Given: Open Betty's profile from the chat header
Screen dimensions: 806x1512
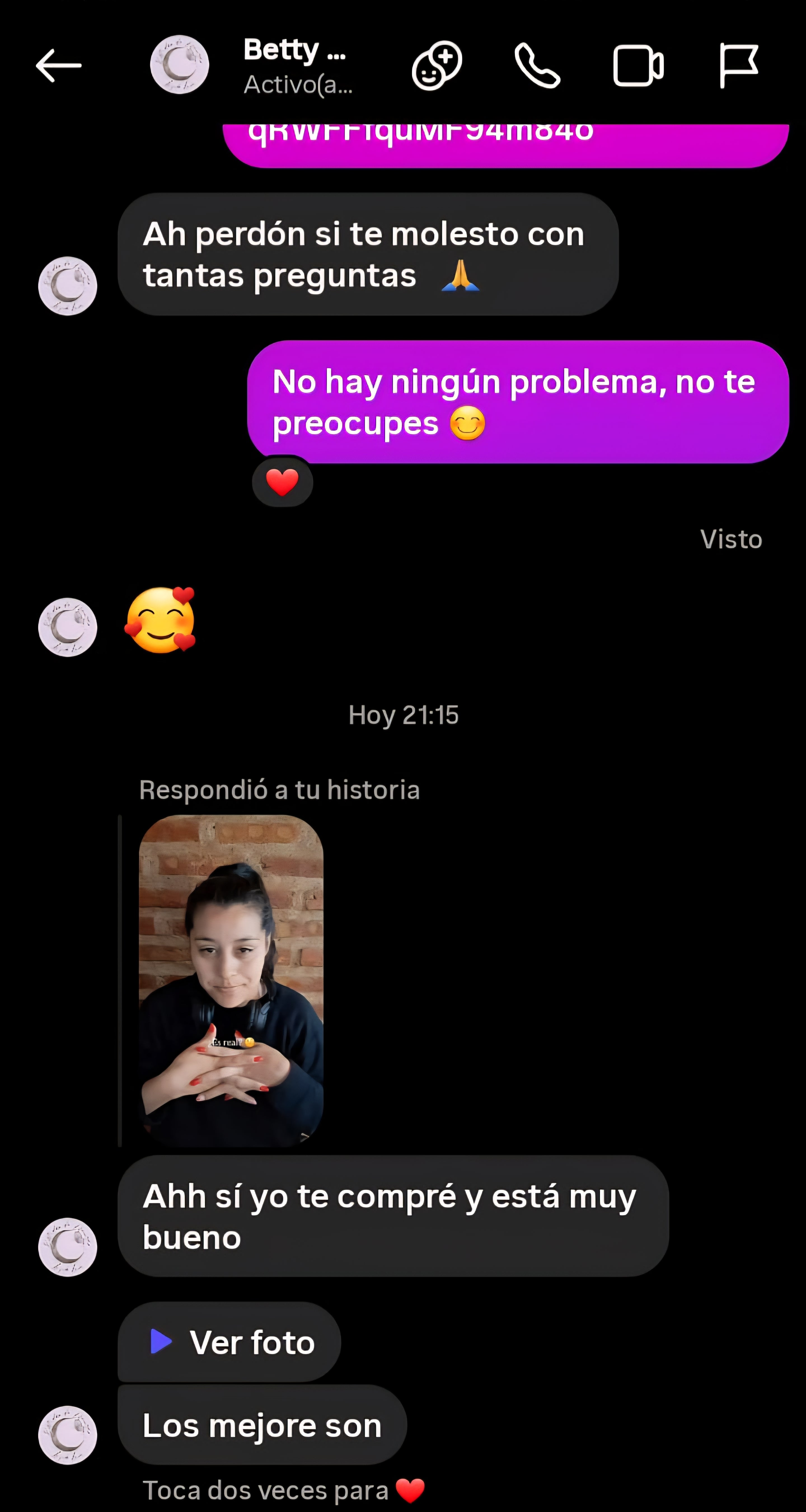Looking at the screenshot, I should click(x=180, y=65).
